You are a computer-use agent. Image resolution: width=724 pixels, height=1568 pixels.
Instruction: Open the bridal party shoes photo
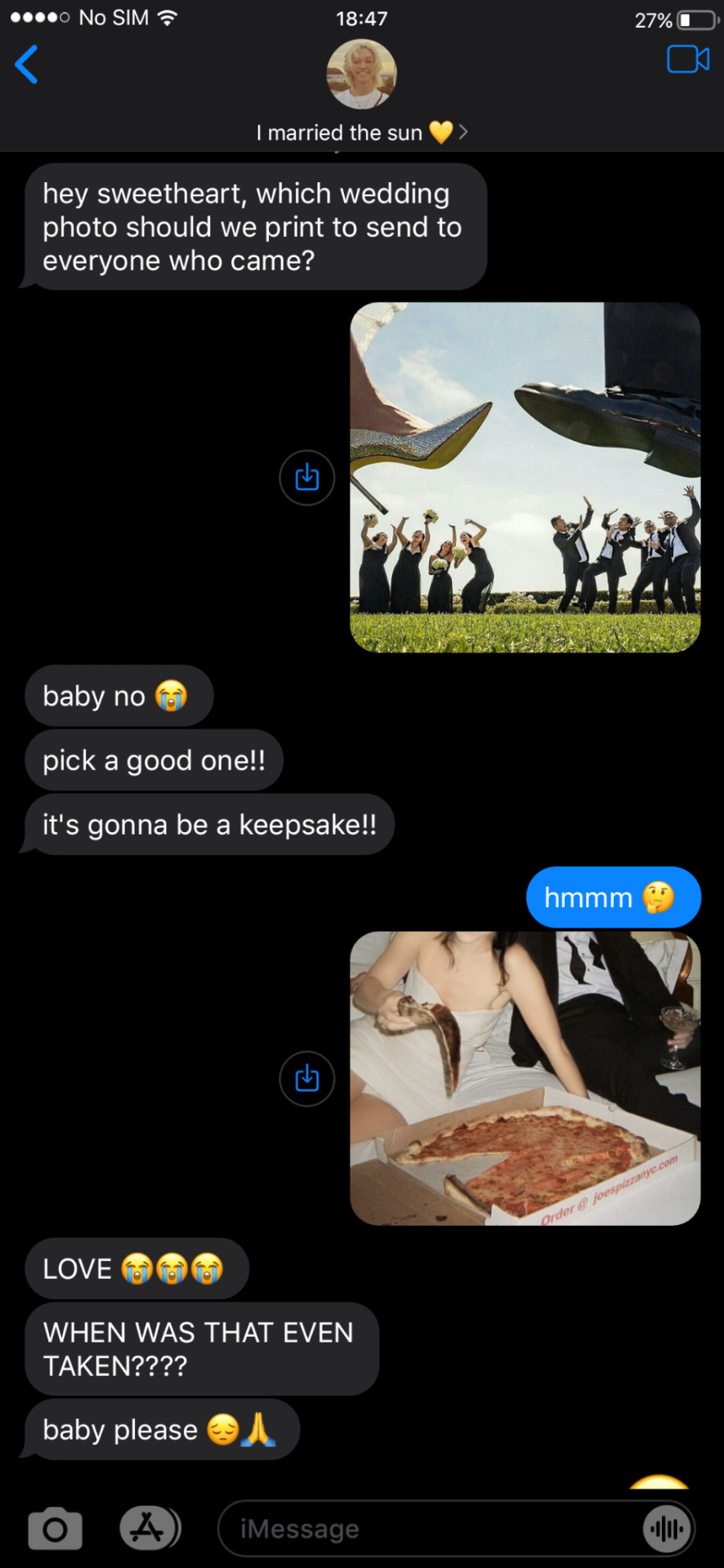[525, 478]
